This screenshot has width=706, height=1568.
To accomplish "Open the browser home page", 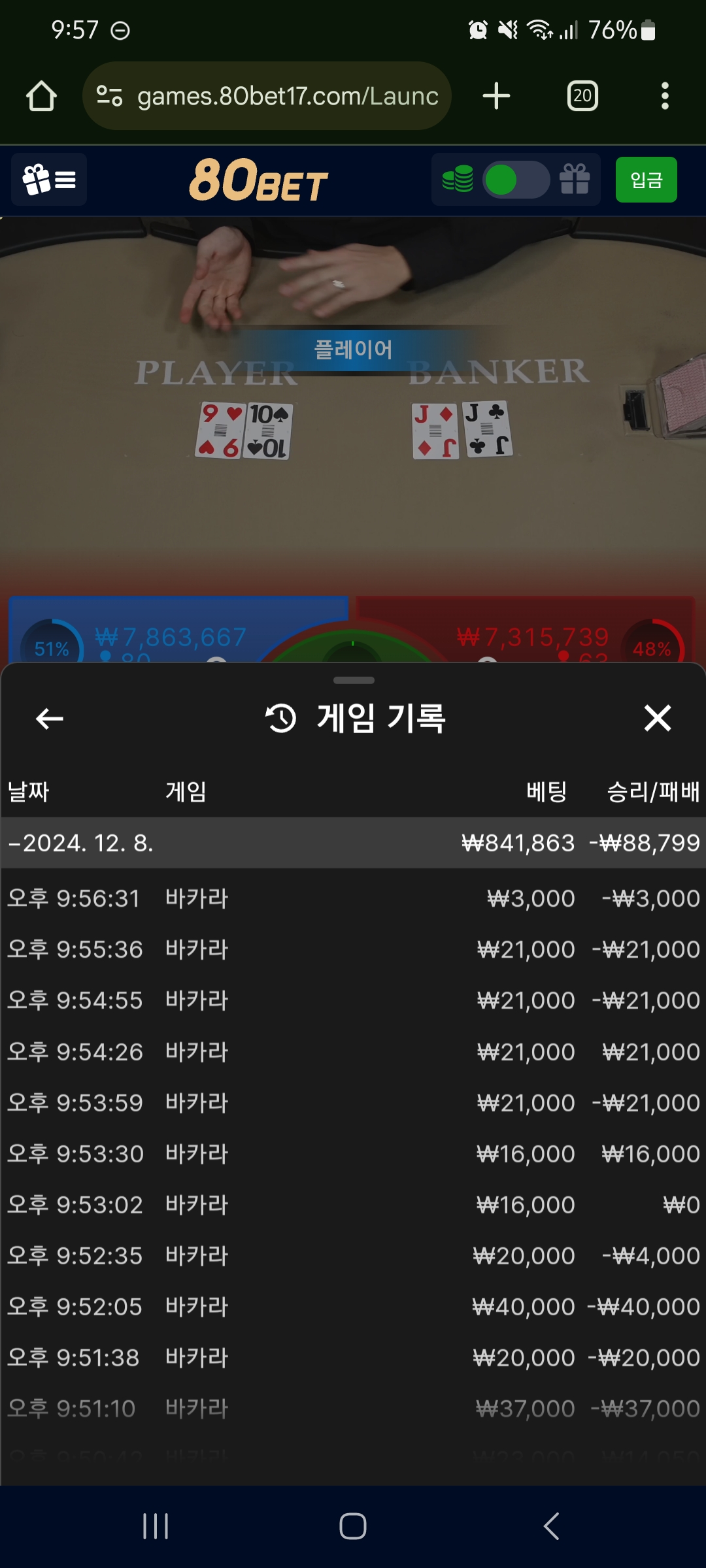I will point(41,96).
